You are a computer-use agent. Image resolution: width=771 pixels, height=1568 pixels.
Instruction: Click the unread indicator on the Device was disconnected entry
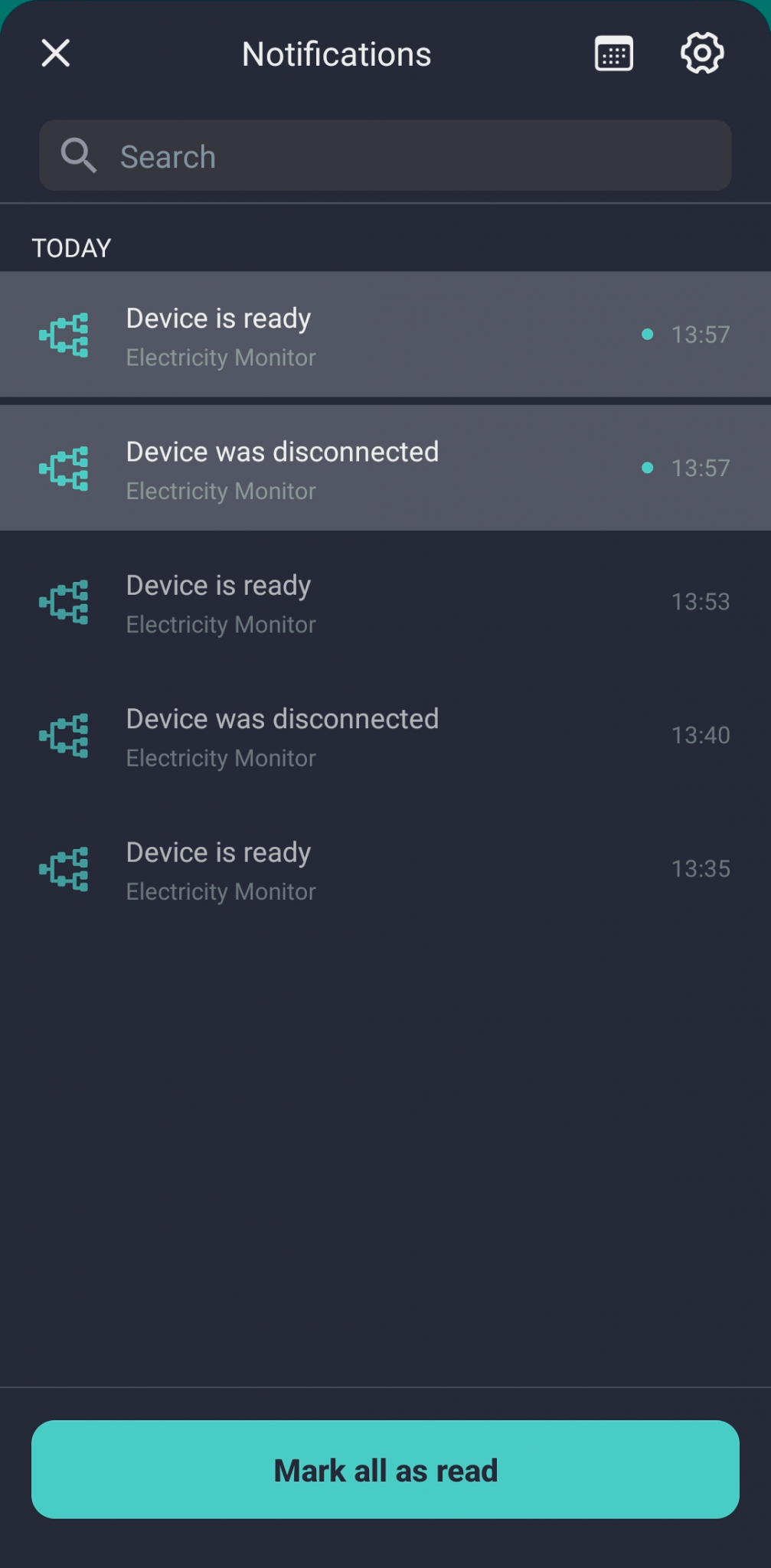648,468
